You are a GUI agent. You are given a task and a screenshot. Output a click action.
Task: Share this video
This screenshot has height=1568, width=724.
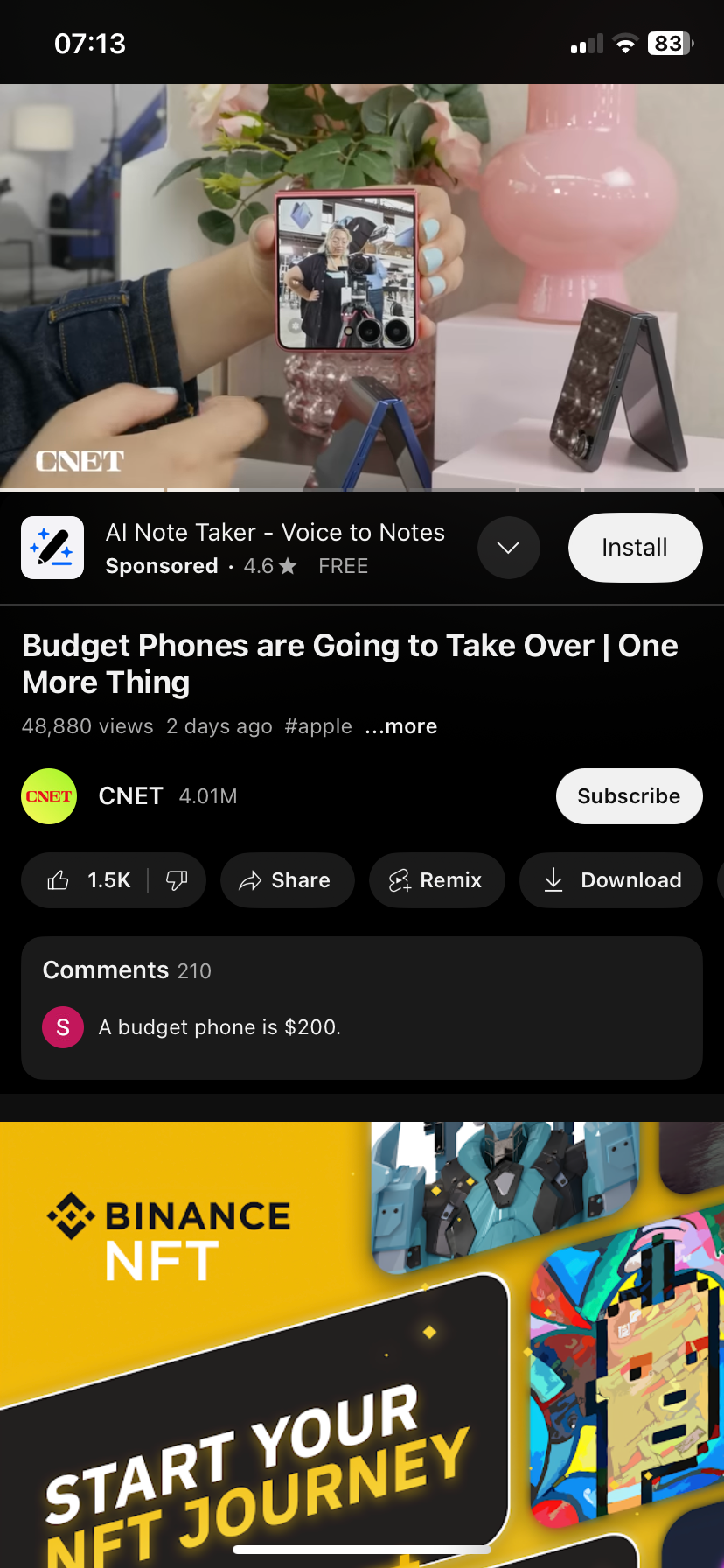pyautogui.click(x=287, y=880)
